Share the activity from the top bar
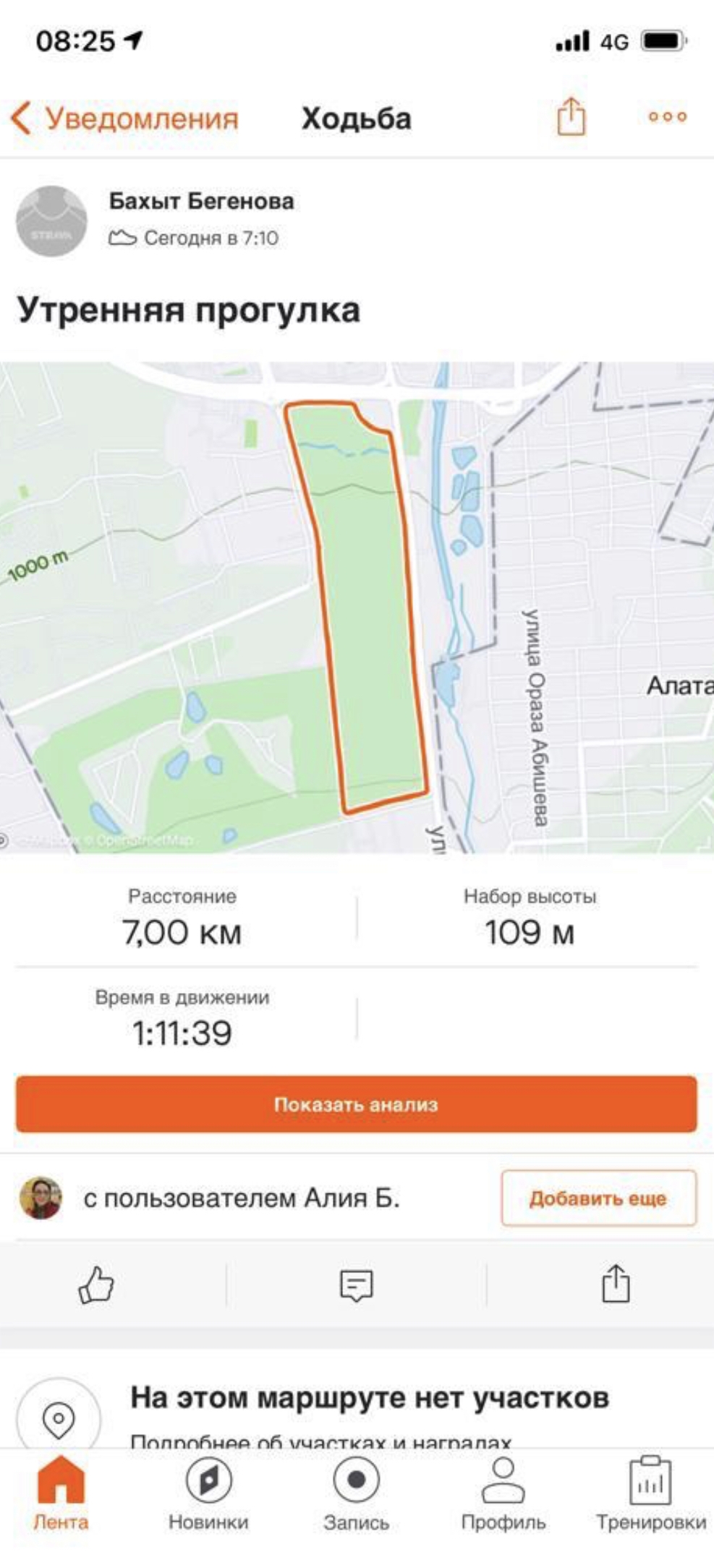This screenshot has height=1568, width=714. tap(571, 116)
